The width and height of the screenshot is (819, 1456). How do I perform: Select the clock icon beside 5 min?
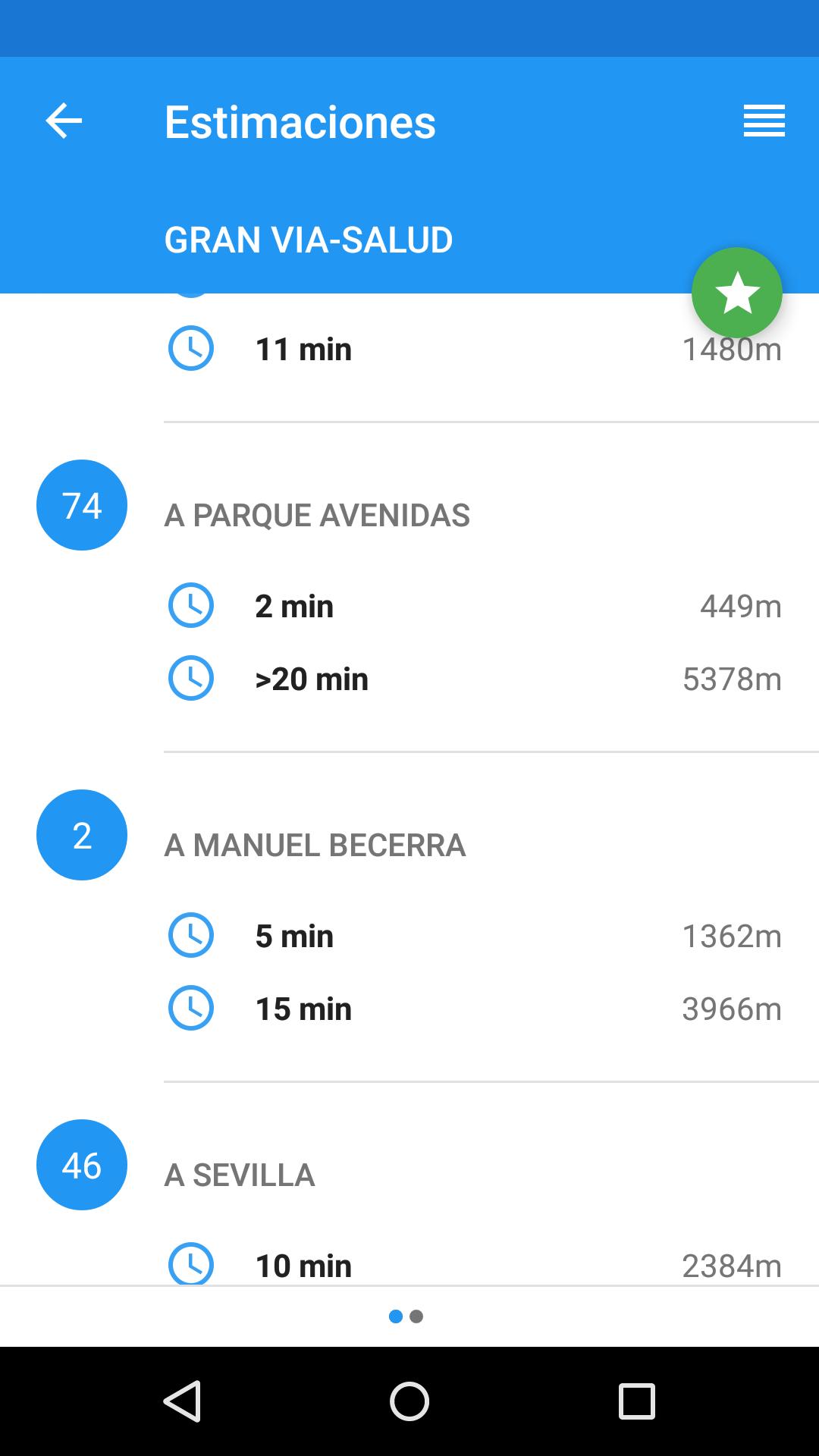tap(191, 935)
